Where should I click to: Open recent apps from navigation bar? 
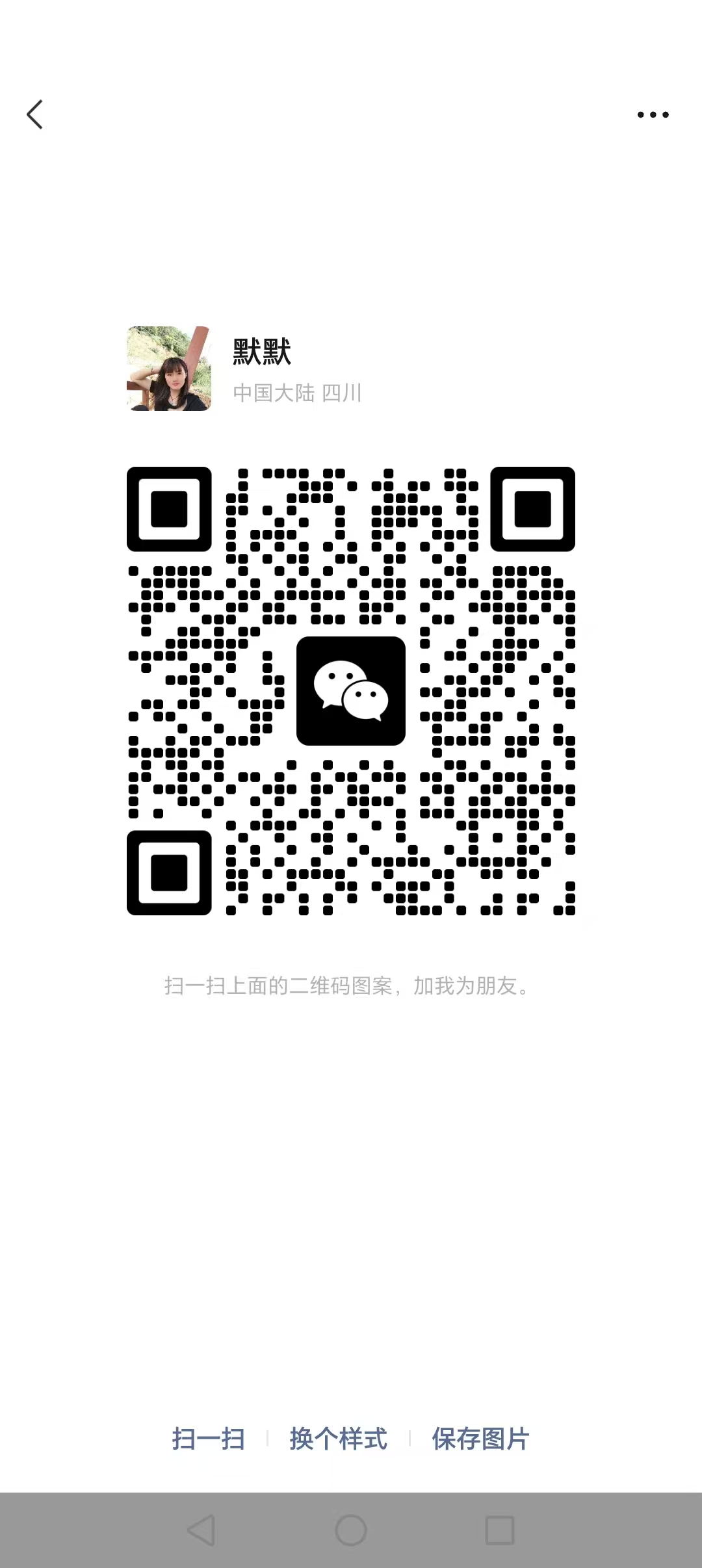(500, 1530)
